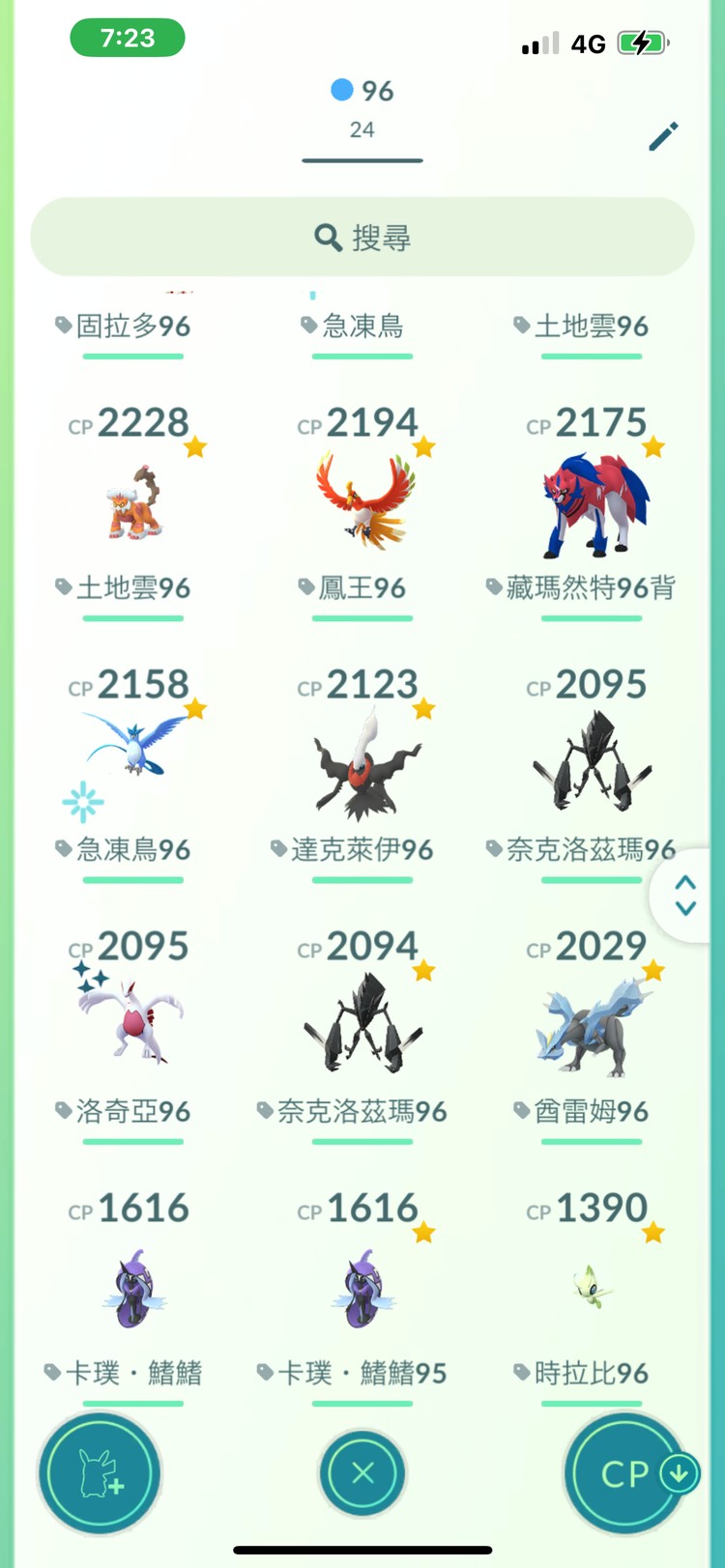Open the 搜尋 search field
Image resolution: width=725 pixels, height=1568 pixels.
pos(362,237)
